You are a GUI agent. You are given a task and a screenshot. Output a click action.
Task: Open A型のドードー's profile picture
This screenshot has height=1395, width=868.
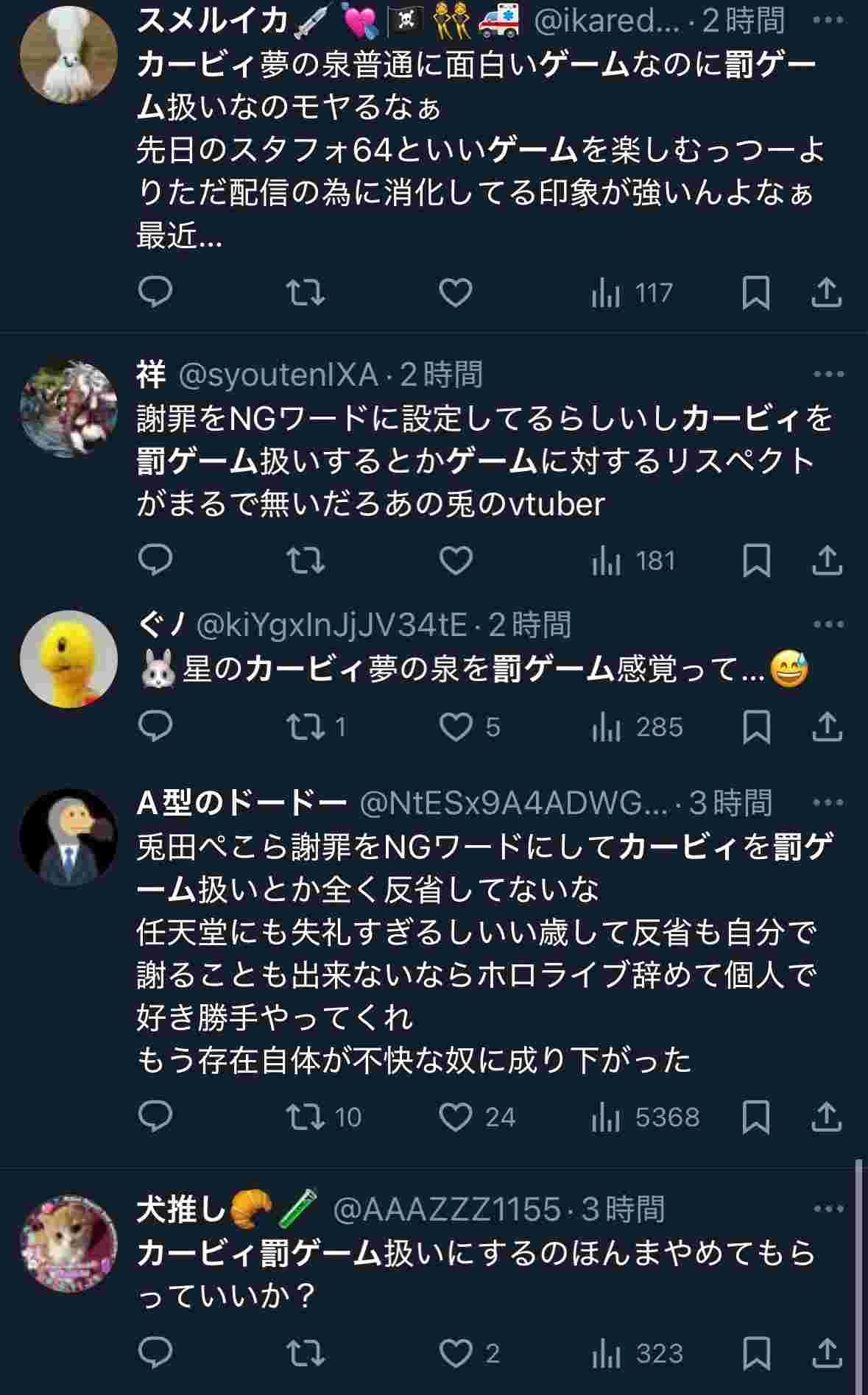click(68, 838)
